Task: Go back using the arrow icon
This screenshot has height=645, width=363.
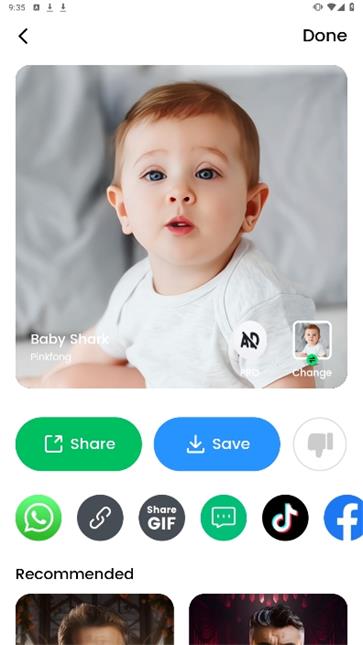Action: [23, 36]
